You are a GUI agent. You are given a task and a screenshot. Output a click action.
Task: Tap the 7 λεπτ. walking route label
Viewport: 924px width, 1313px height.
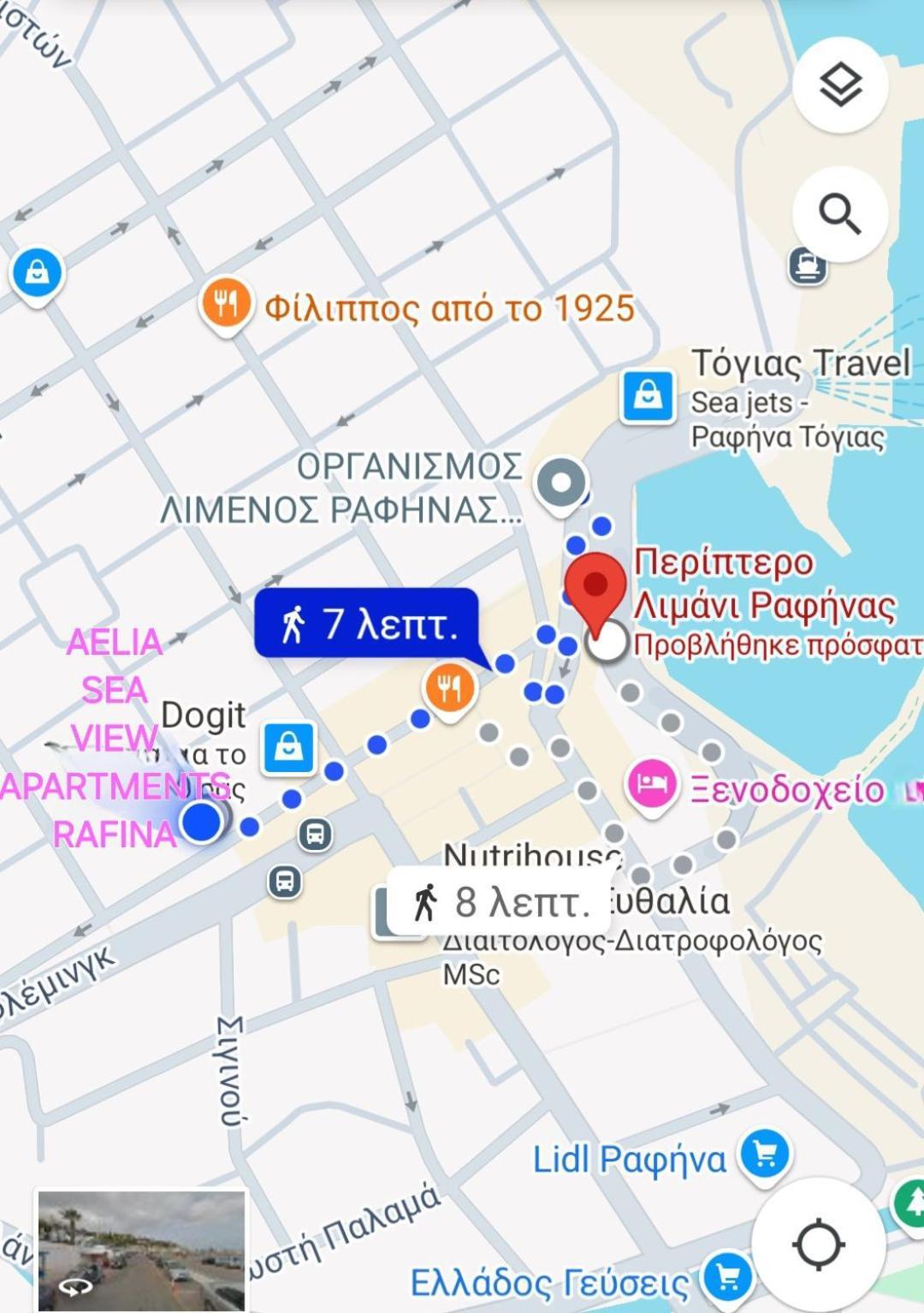pyautogui.click(x=366, y=623)
